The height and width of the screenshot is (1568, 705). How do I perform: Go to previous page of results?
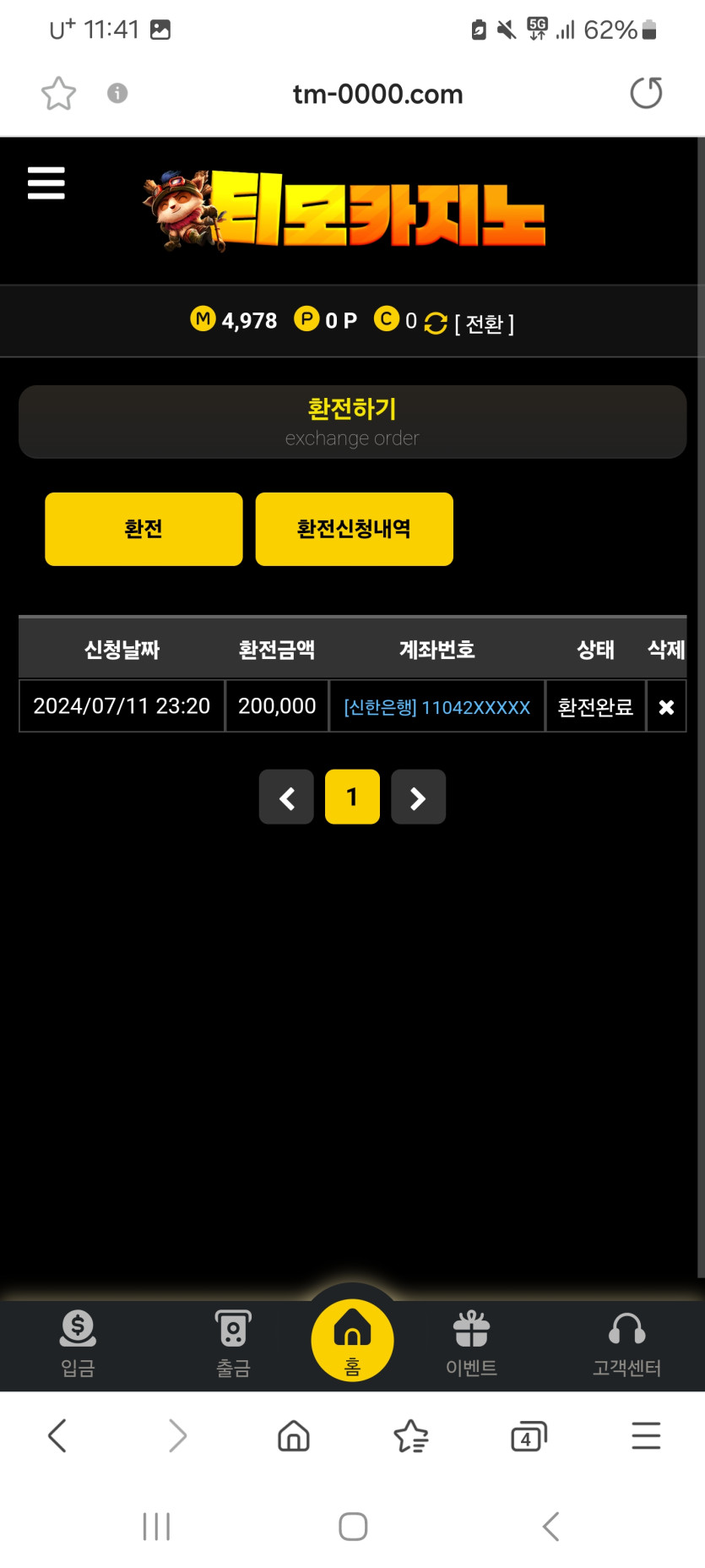point(286,797)
